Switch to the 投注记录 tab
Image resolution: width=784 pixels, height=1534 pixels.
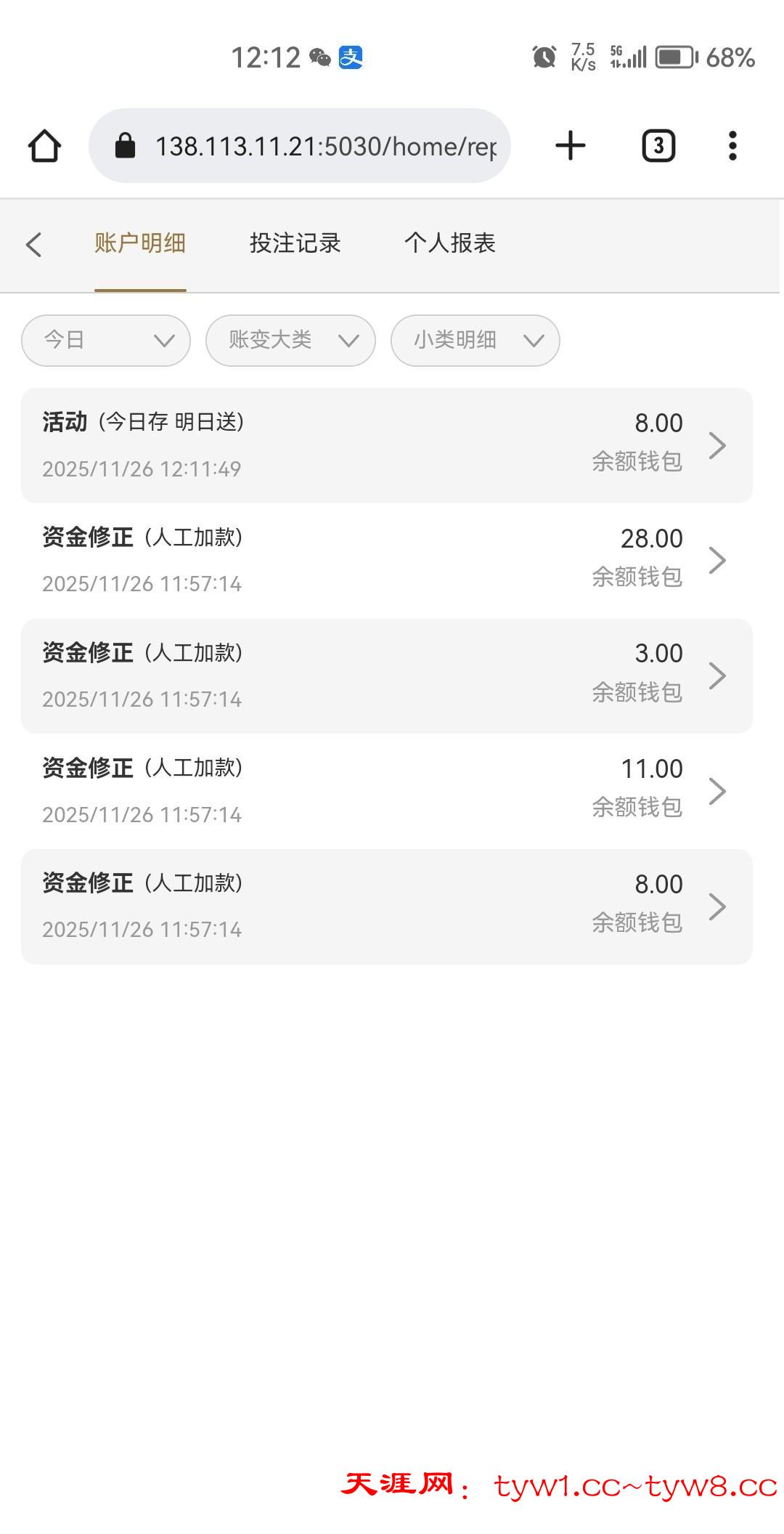click(295, 243)
